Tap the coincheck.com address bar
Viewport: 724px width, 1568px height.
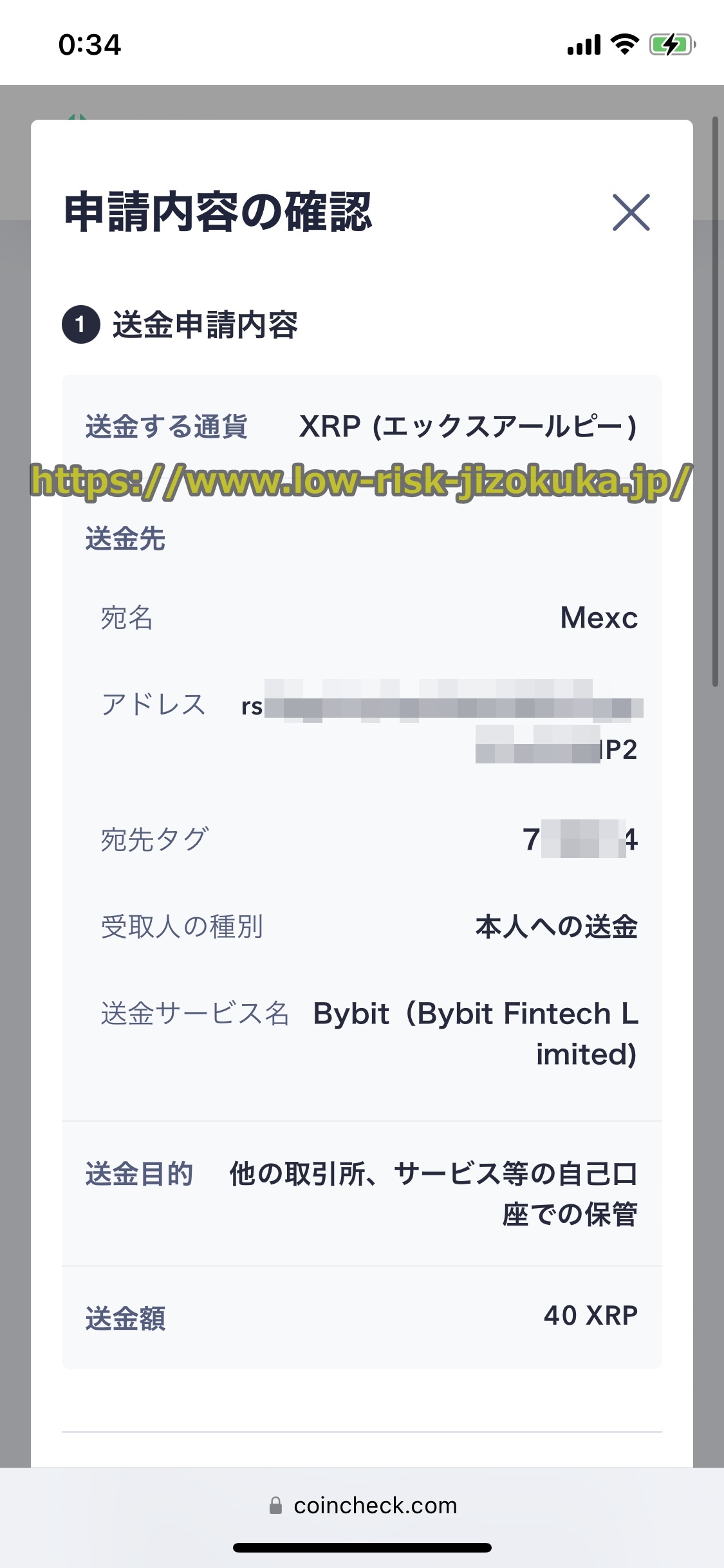tap(362, 1506)
